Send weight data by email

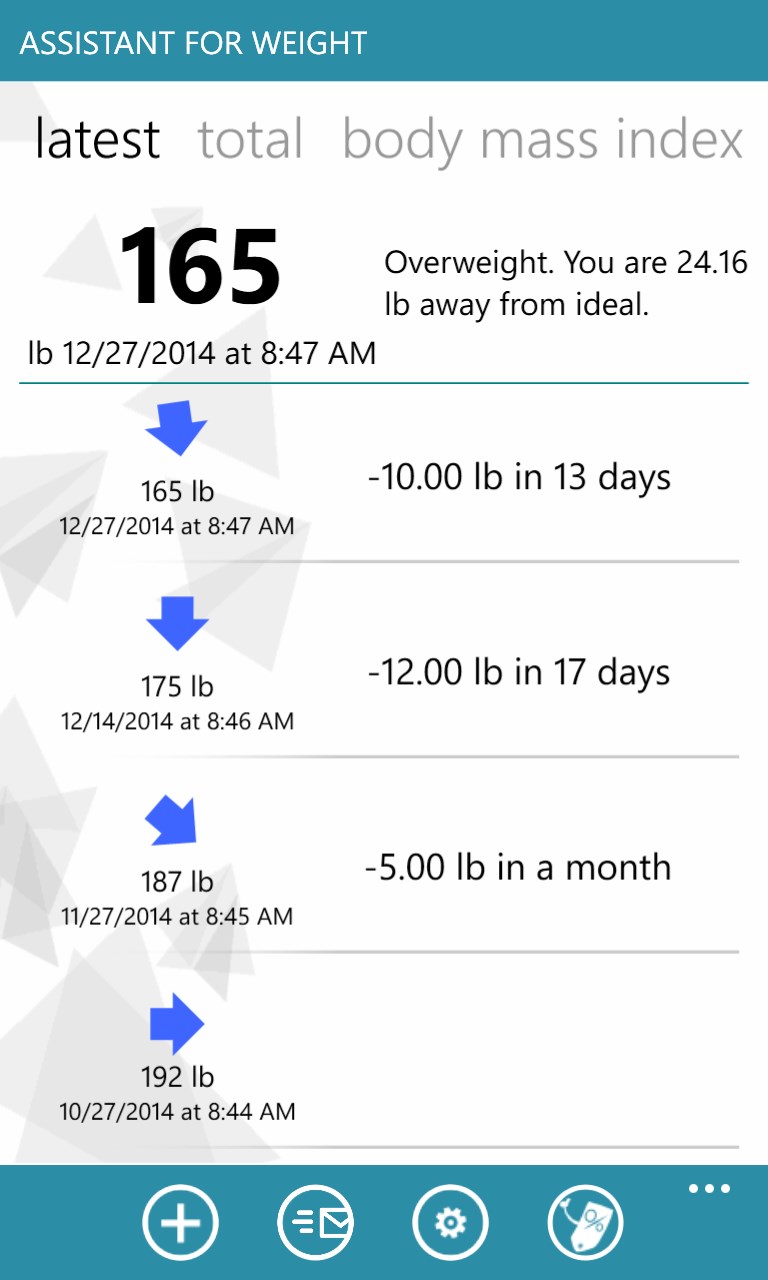pos(316,1222)
